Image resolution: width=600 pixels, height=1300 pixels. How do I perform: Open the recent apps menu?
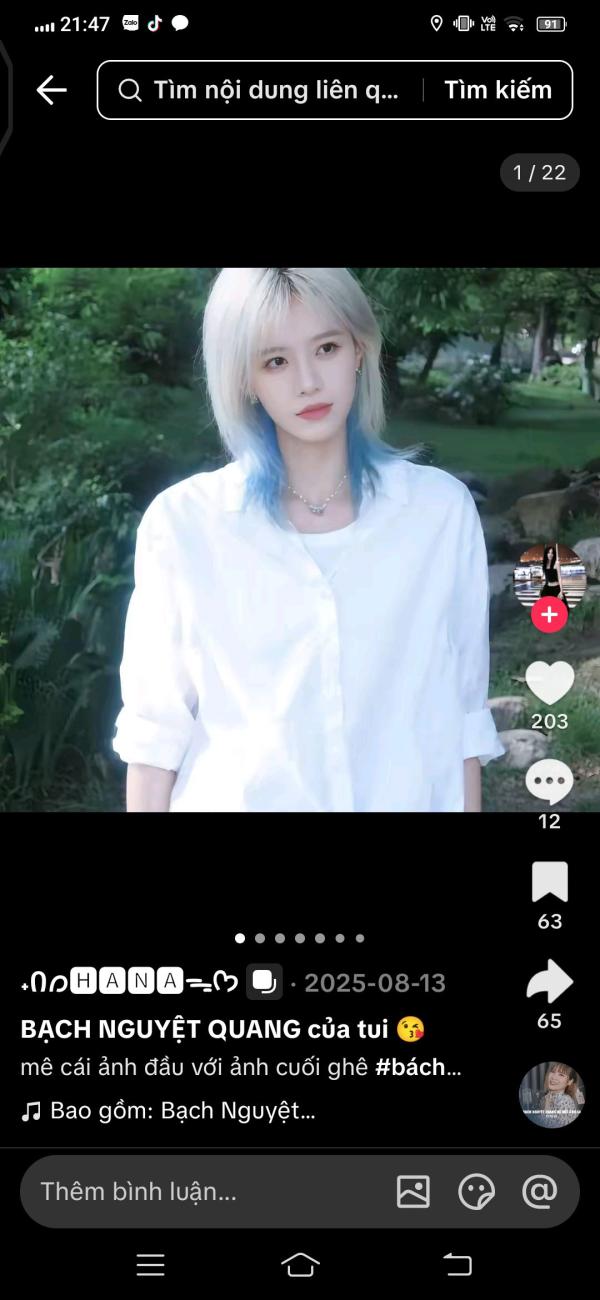tap(150, 1265)
